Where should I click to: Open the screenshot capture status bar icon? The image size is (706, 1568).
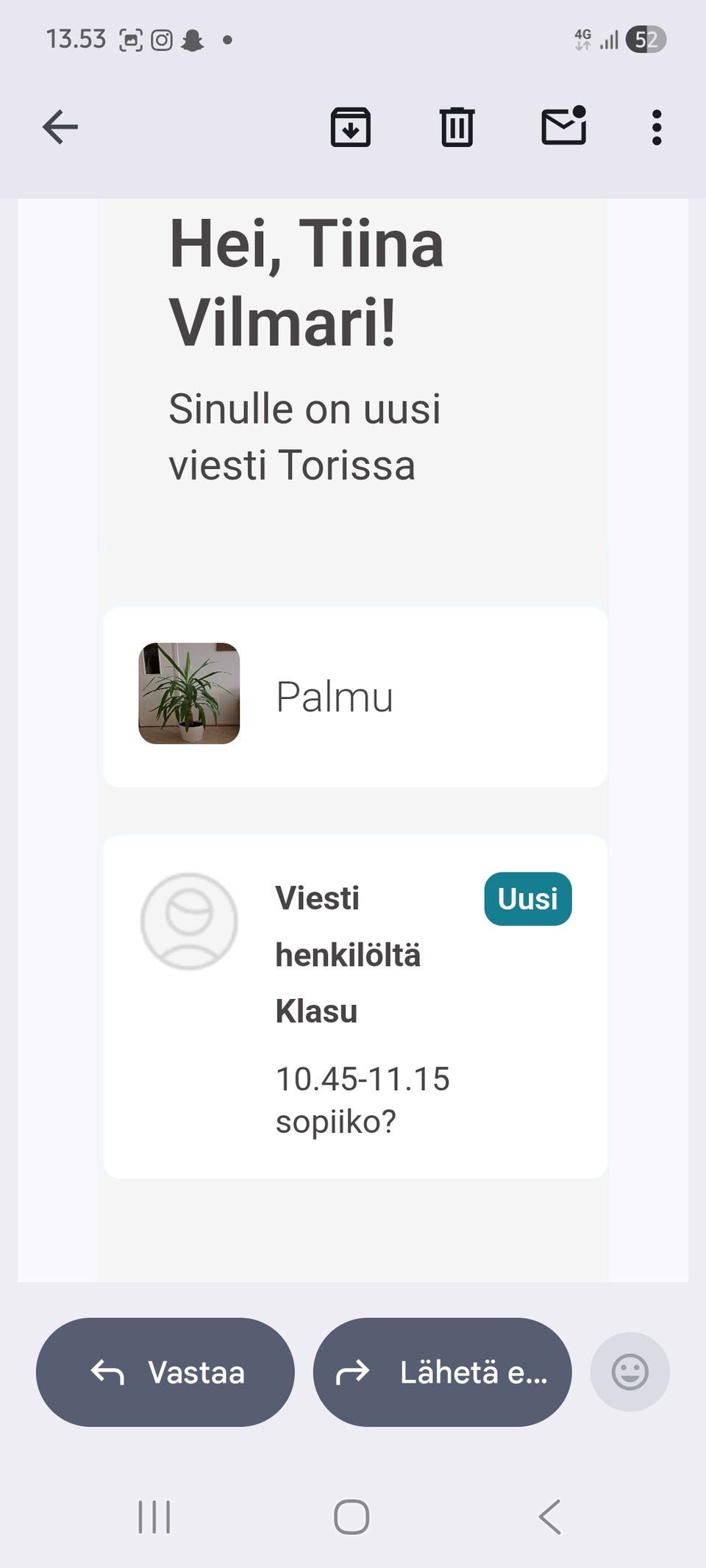coord(132,38)
